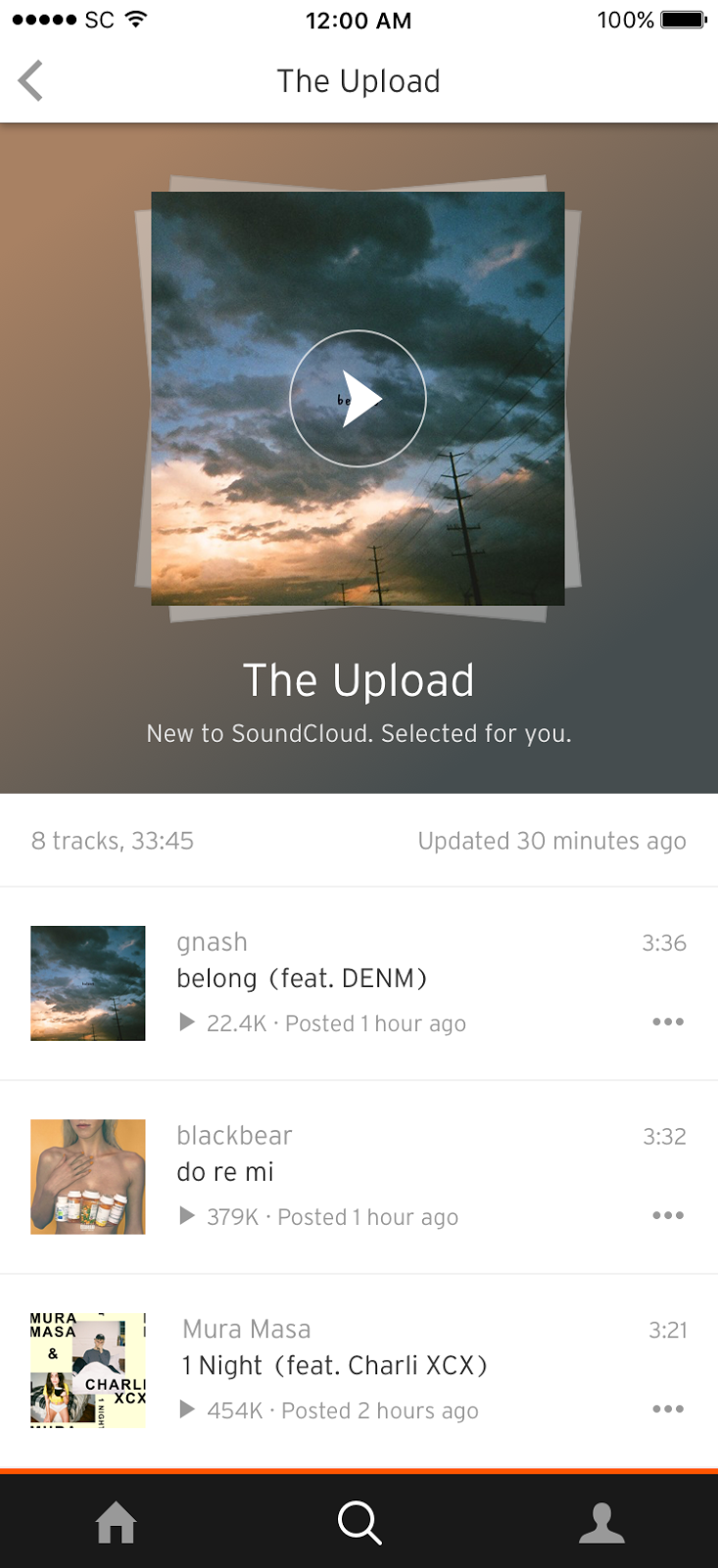
Task: Tap the Updated 30 minutes ago text
Action: pos(552,840)
